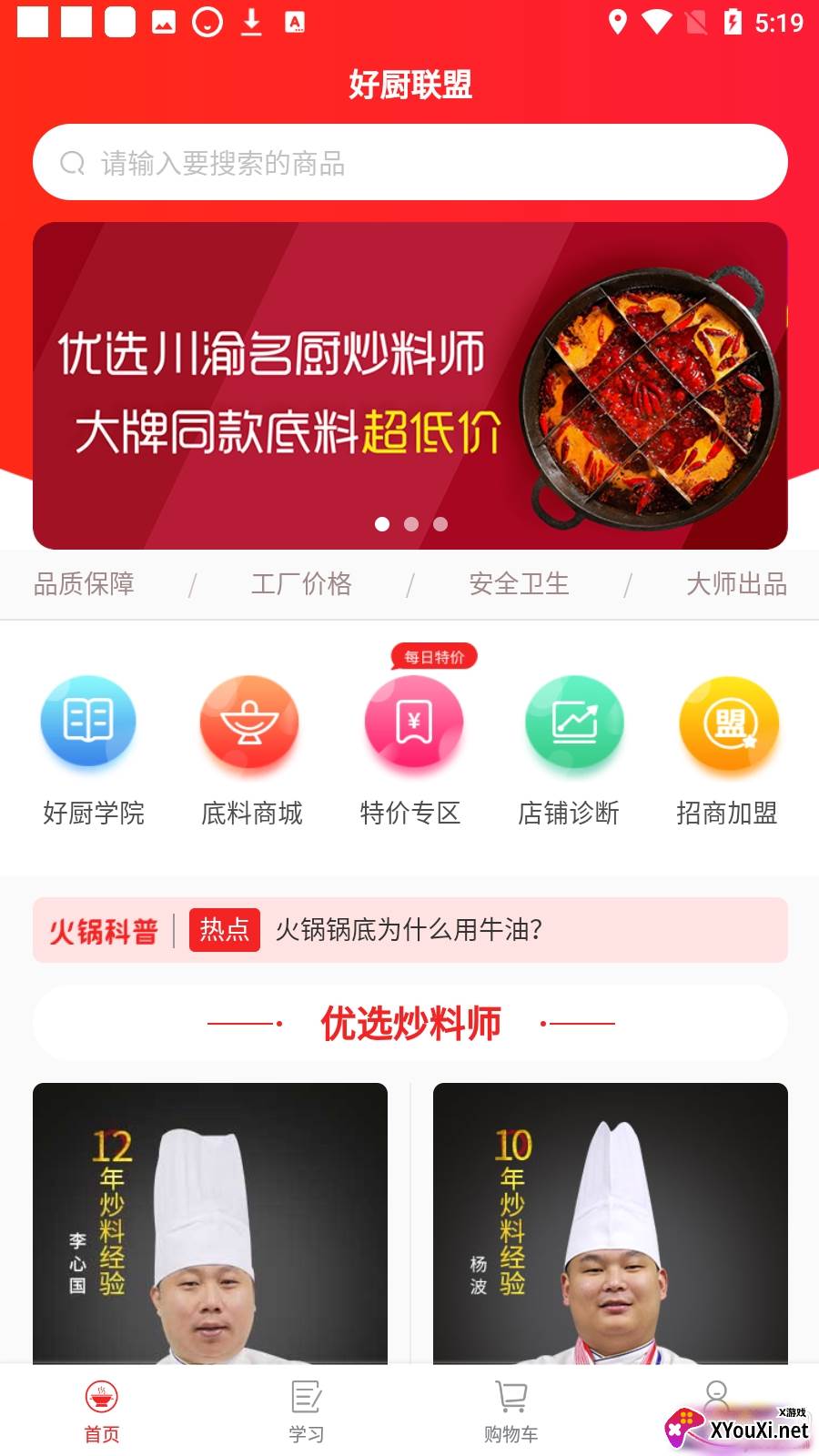Open the article 火锅锅底为什么用牛油?
This screenshot has width=819, height=1456.
(x=409, y=930)
